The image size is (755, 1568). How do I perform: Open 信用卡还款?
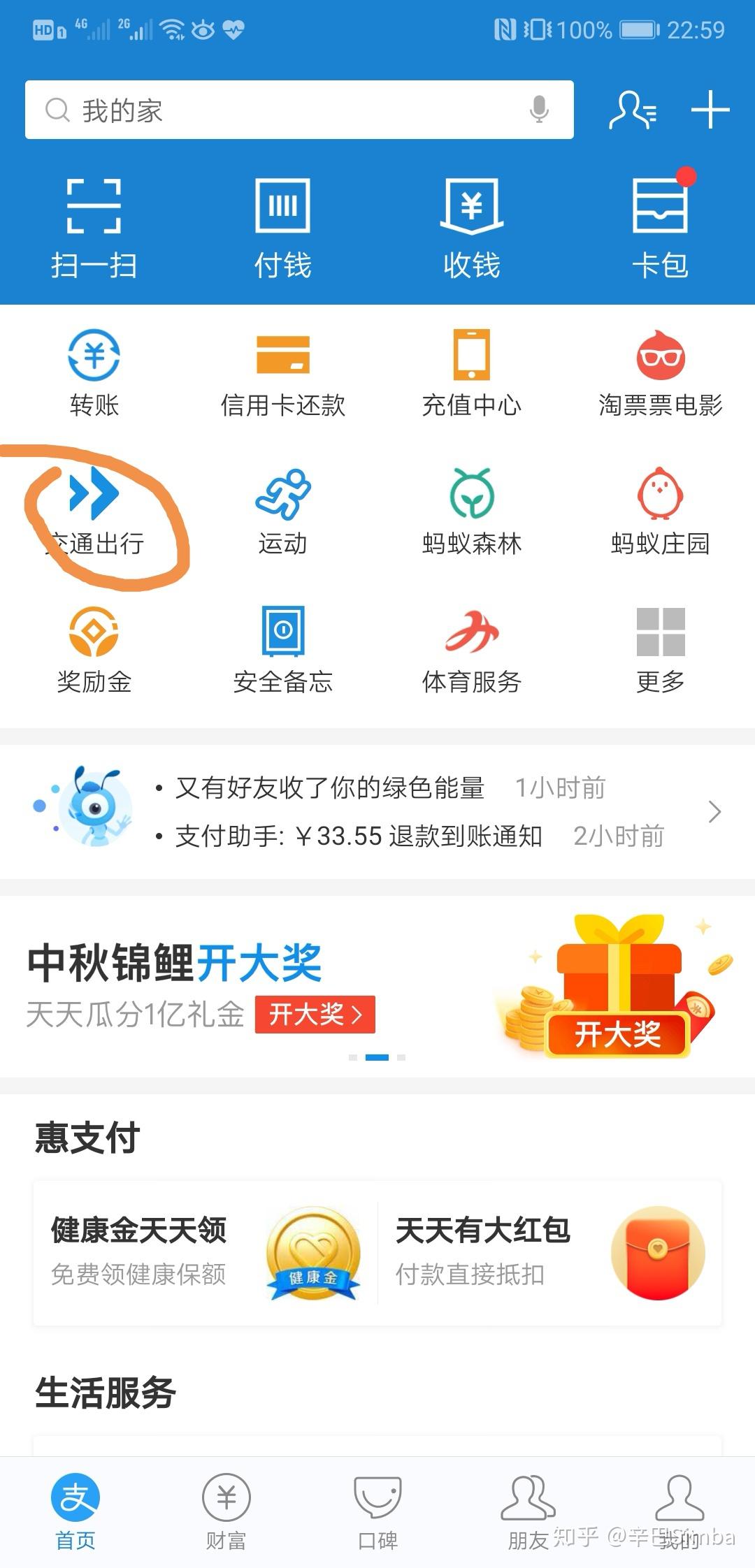click(282, 374)
